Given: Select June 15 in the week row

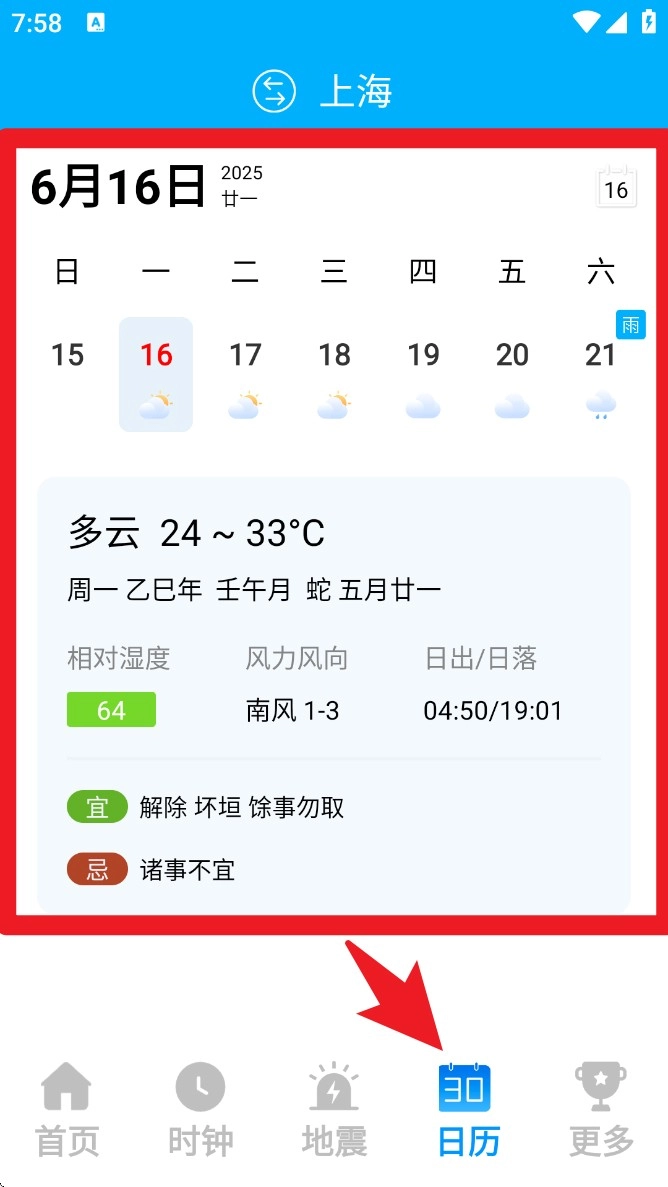Looking at the screenshot, I should click(x=67, y=374).
